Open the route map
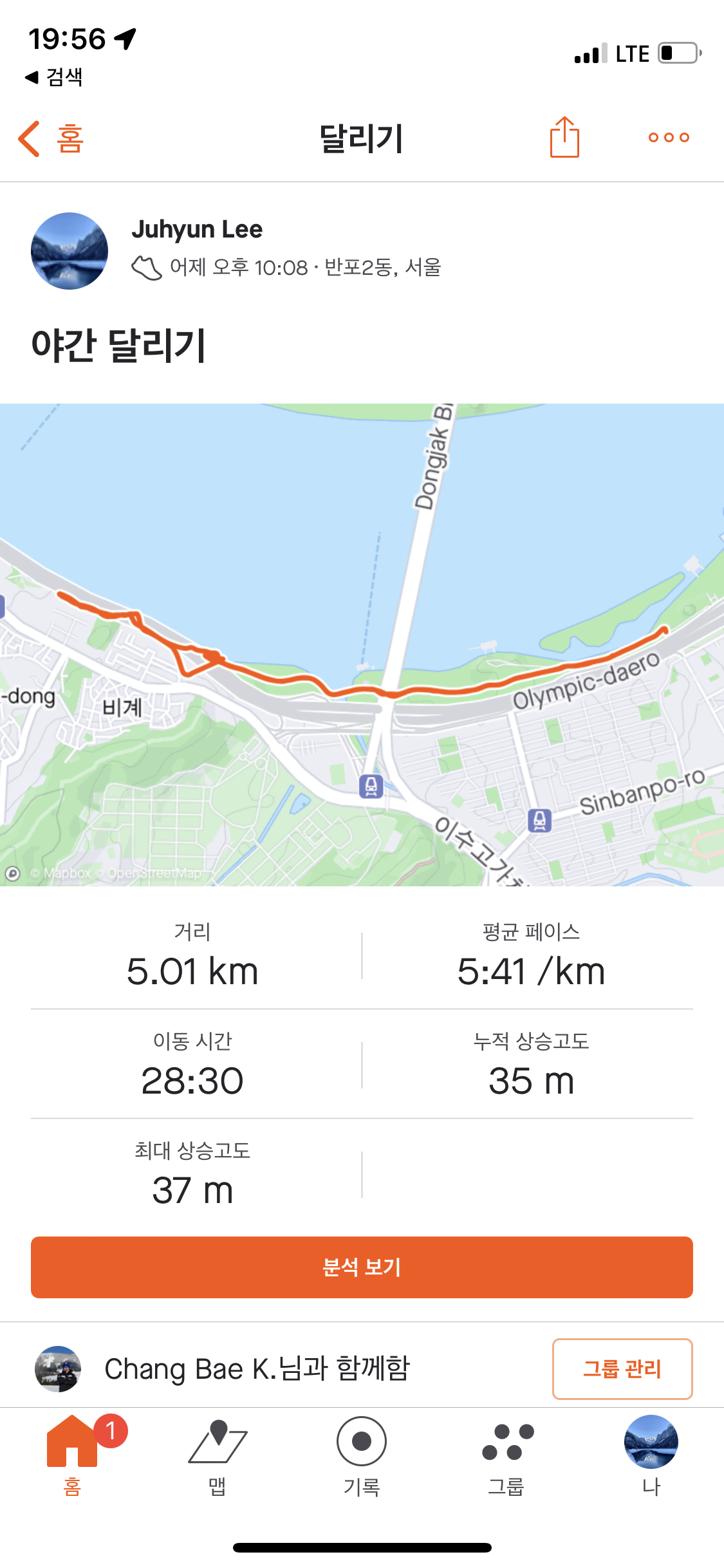 tap(362, 644)
